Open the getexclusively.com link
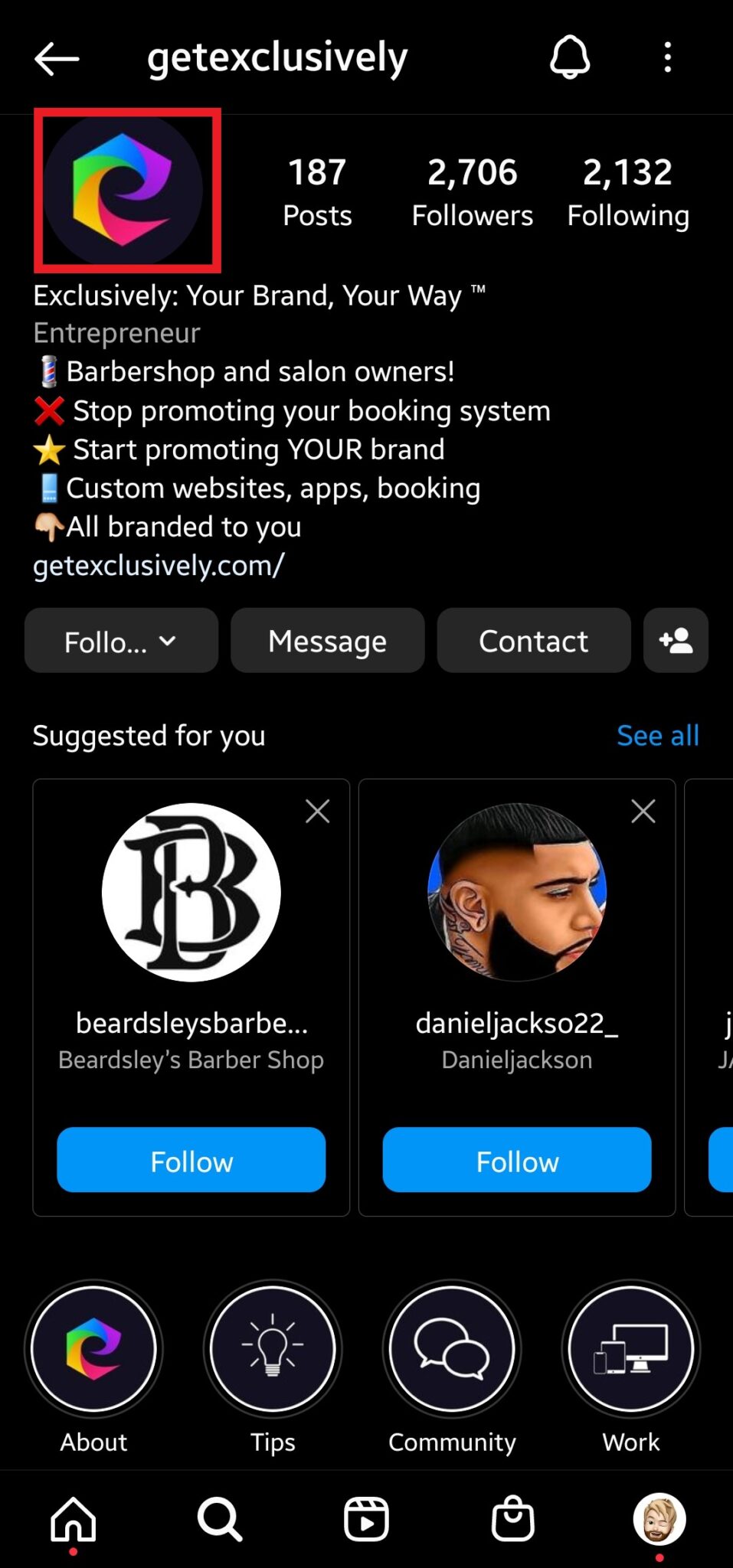Viewport: 733px width, 1568px height. point(159,566)
